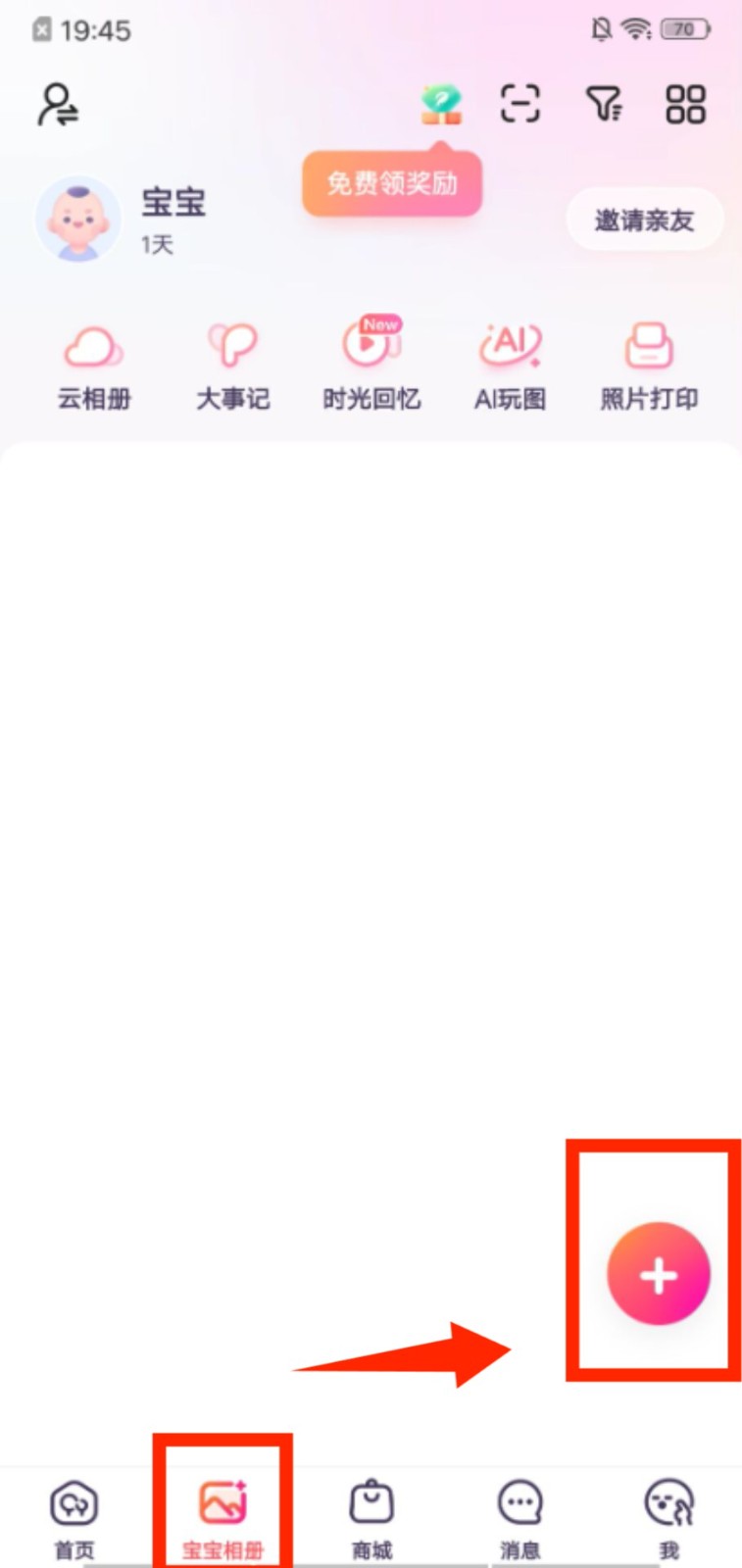Open the filter icon
Image resolution: width=742 pixels, height=1568 pixels.
coord(604,103)
